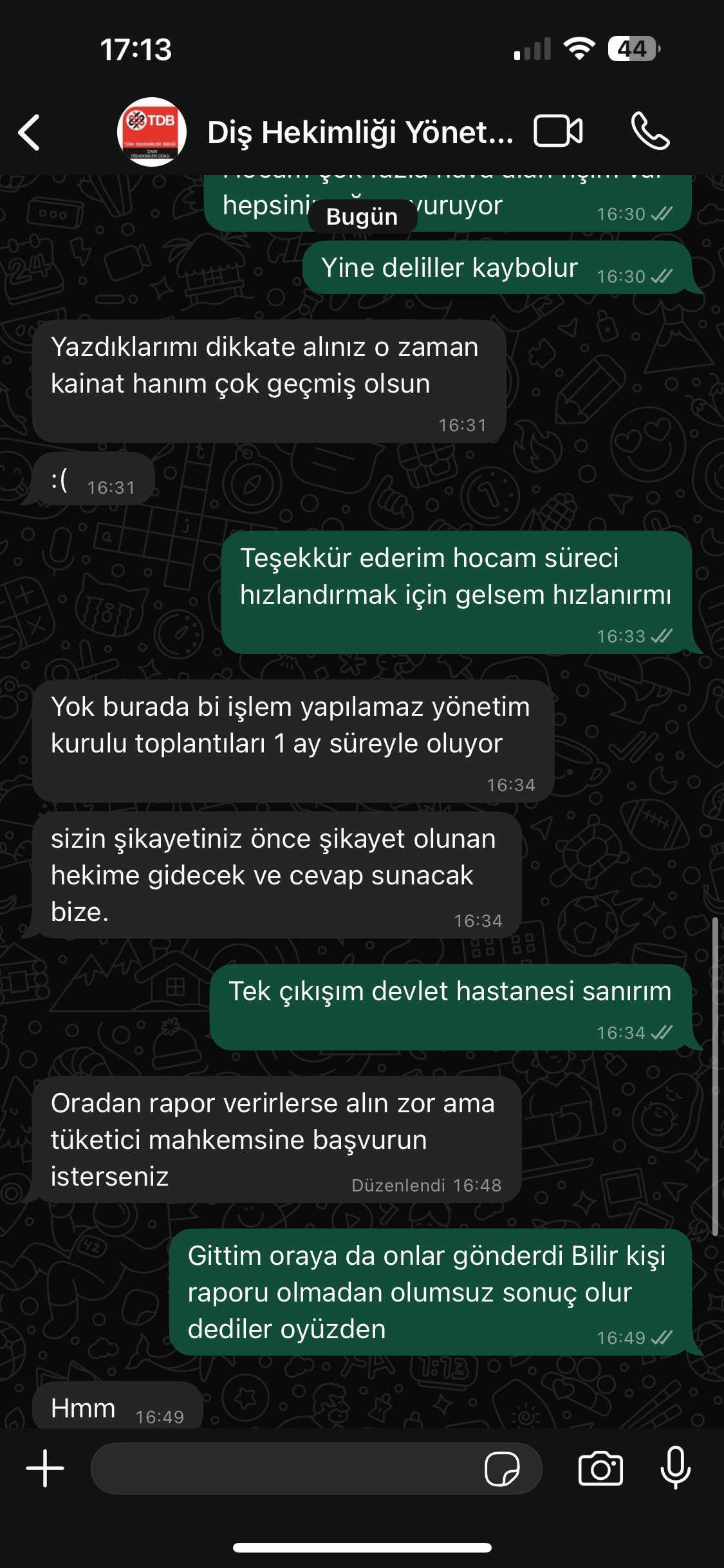Tap the contact's profile picture
The height and width of the screenshot is (1568, 724).
click(152, 132)
